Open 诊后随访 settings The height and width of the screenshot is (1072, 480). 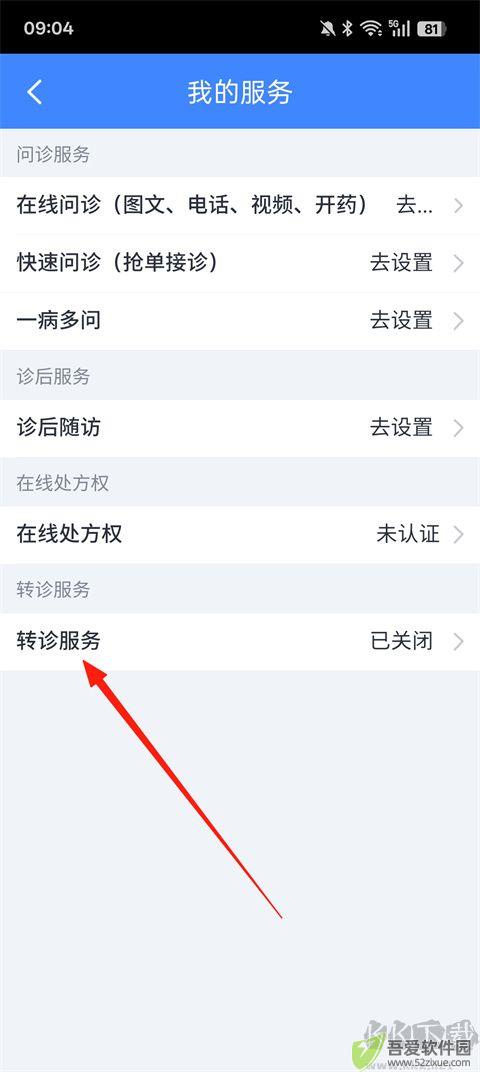240,427
